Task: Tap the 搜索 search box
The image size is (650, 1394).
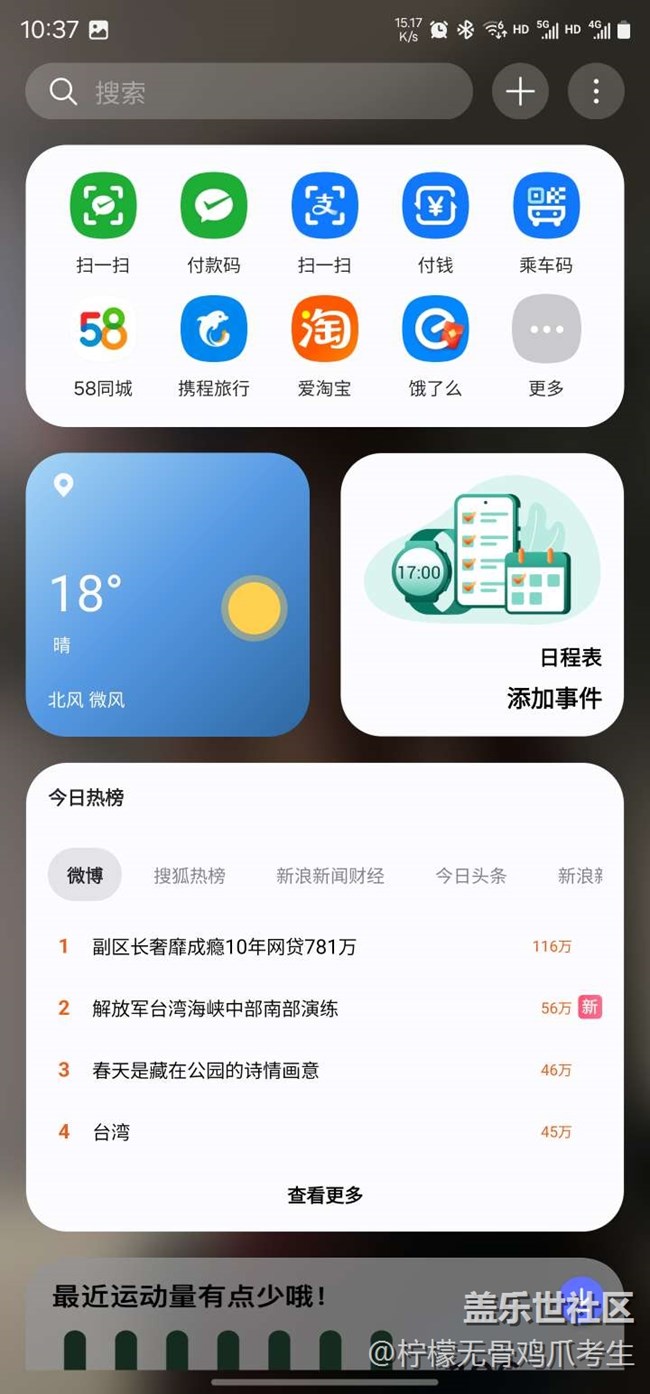Action: (248, 92)
